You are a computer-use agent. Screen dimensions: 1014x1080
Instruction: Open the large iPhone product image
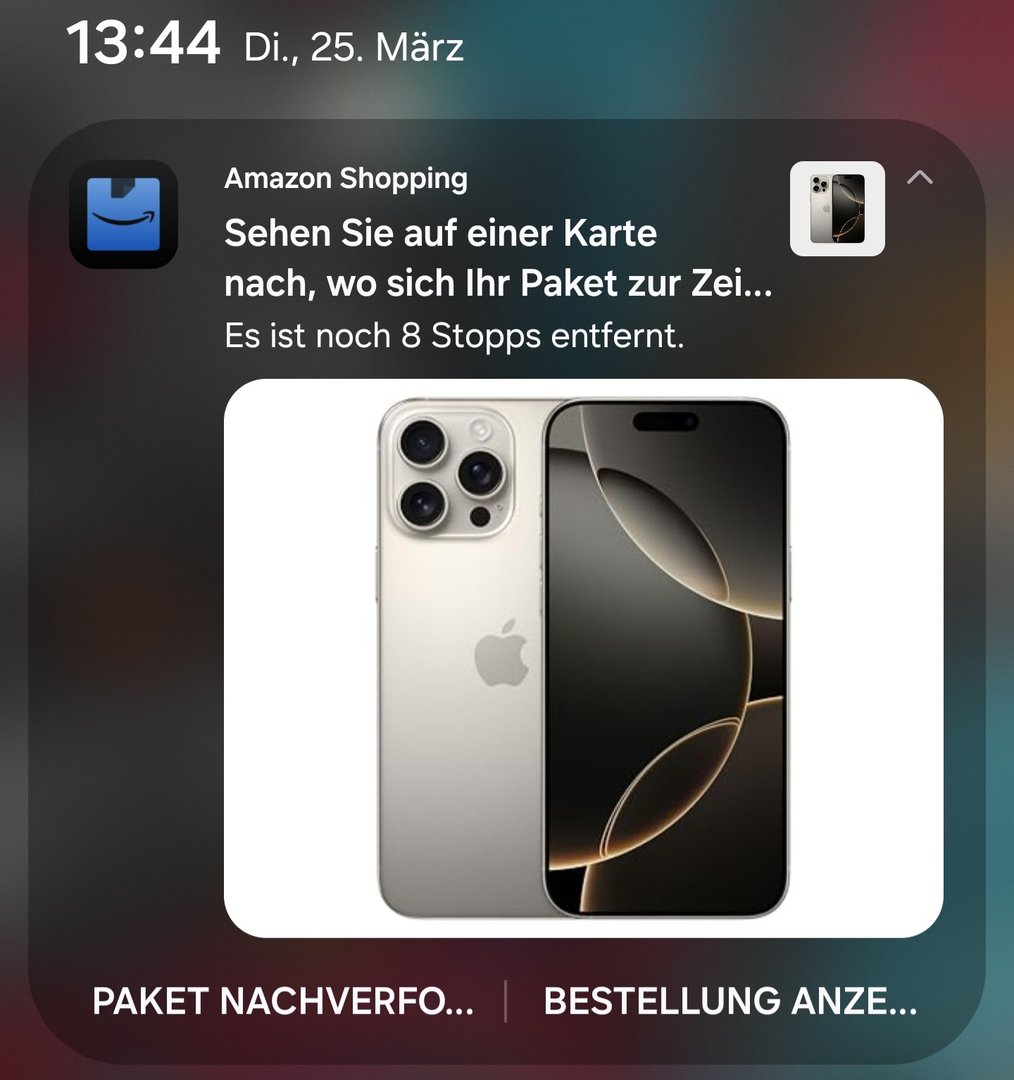[x=583, y=657]
